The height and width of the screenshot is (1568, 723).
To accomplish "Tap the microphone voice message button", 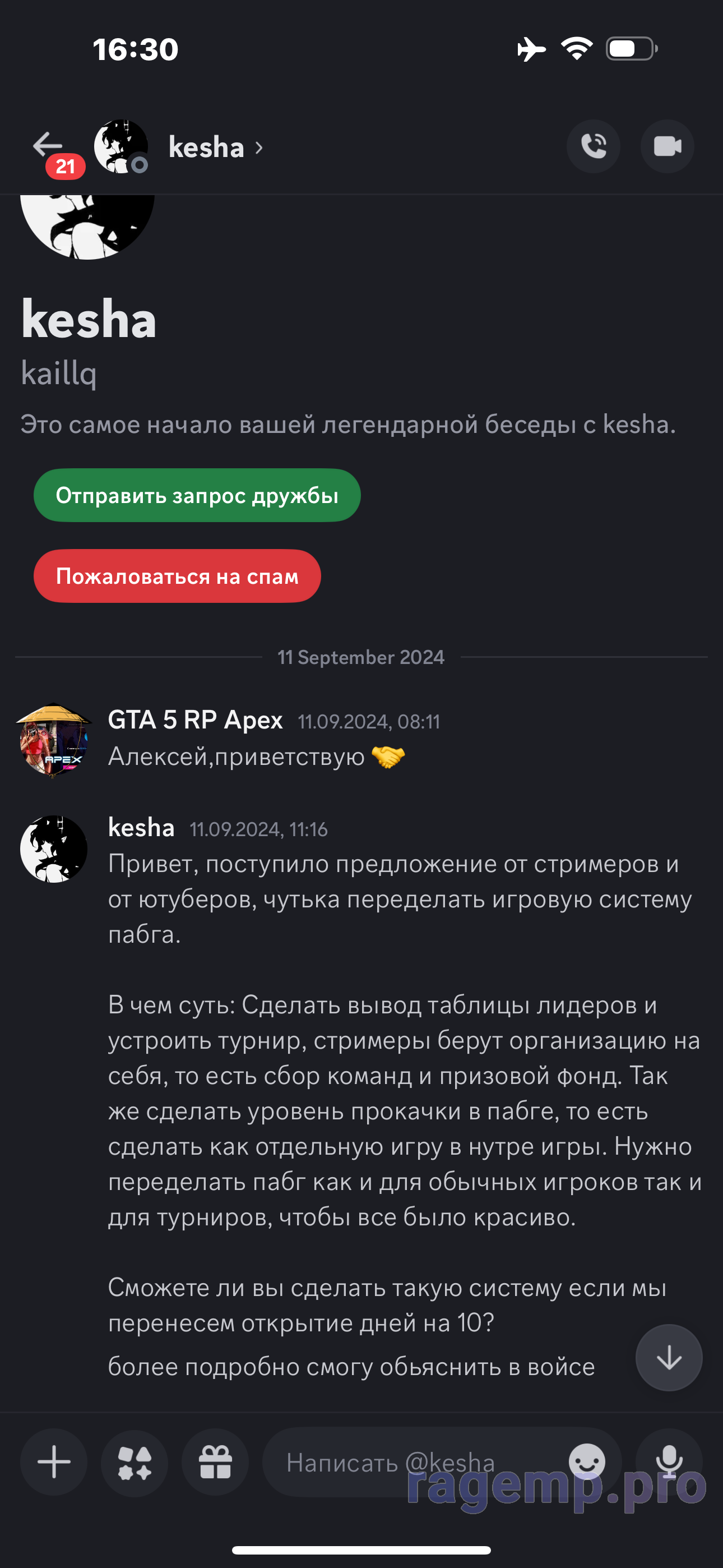I will (669, 1461).
